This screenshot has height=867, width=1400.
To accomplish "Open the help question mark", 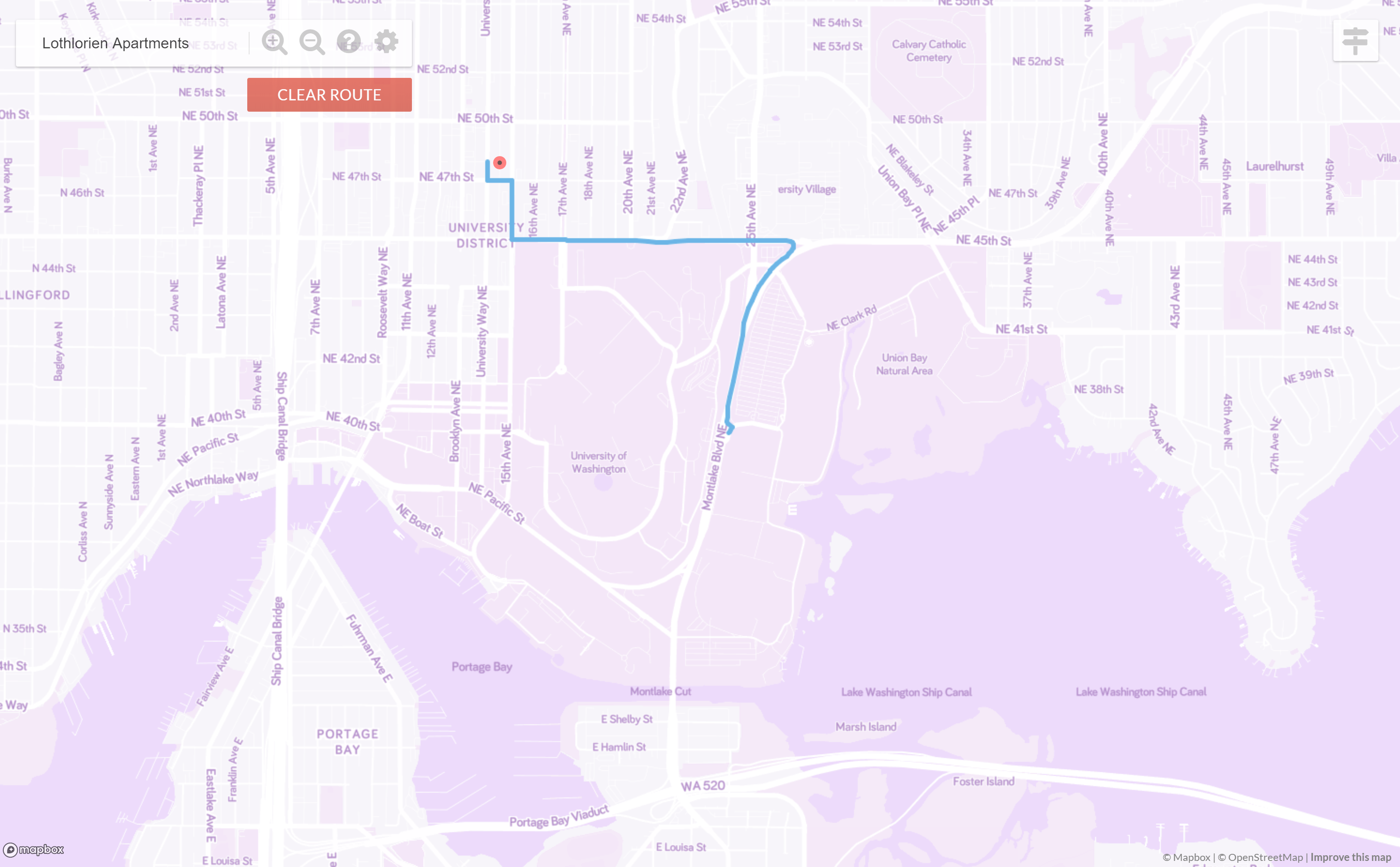I will 349,42.
